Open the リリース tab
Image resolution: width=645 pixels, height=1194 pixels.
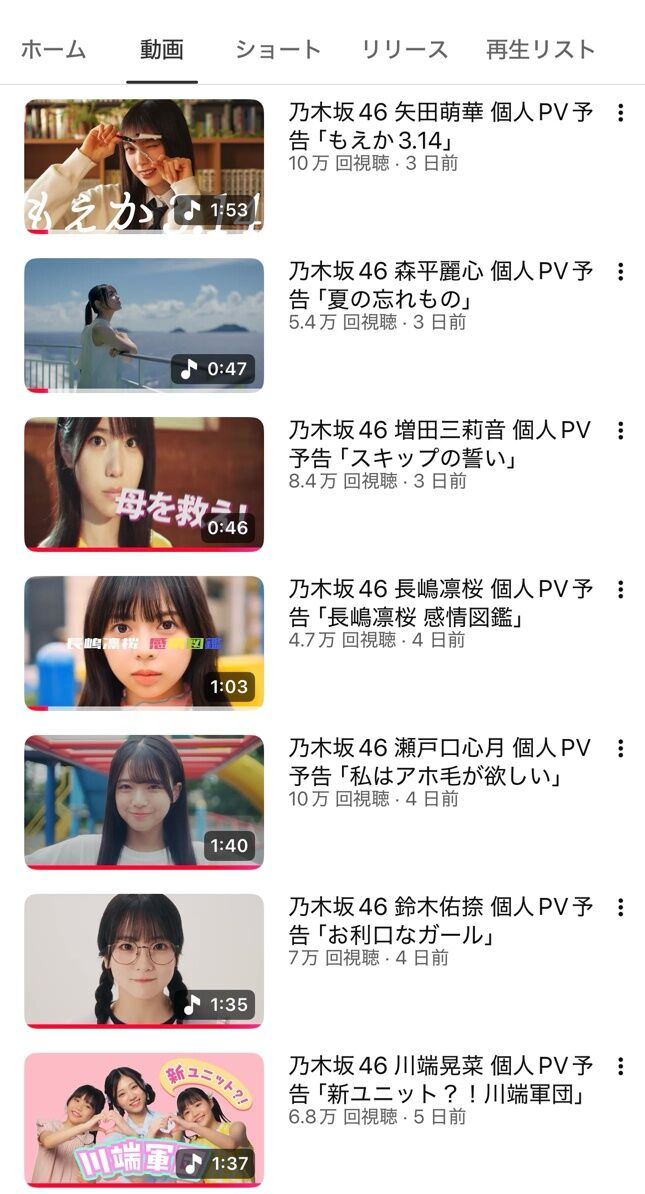coord(404,49)
